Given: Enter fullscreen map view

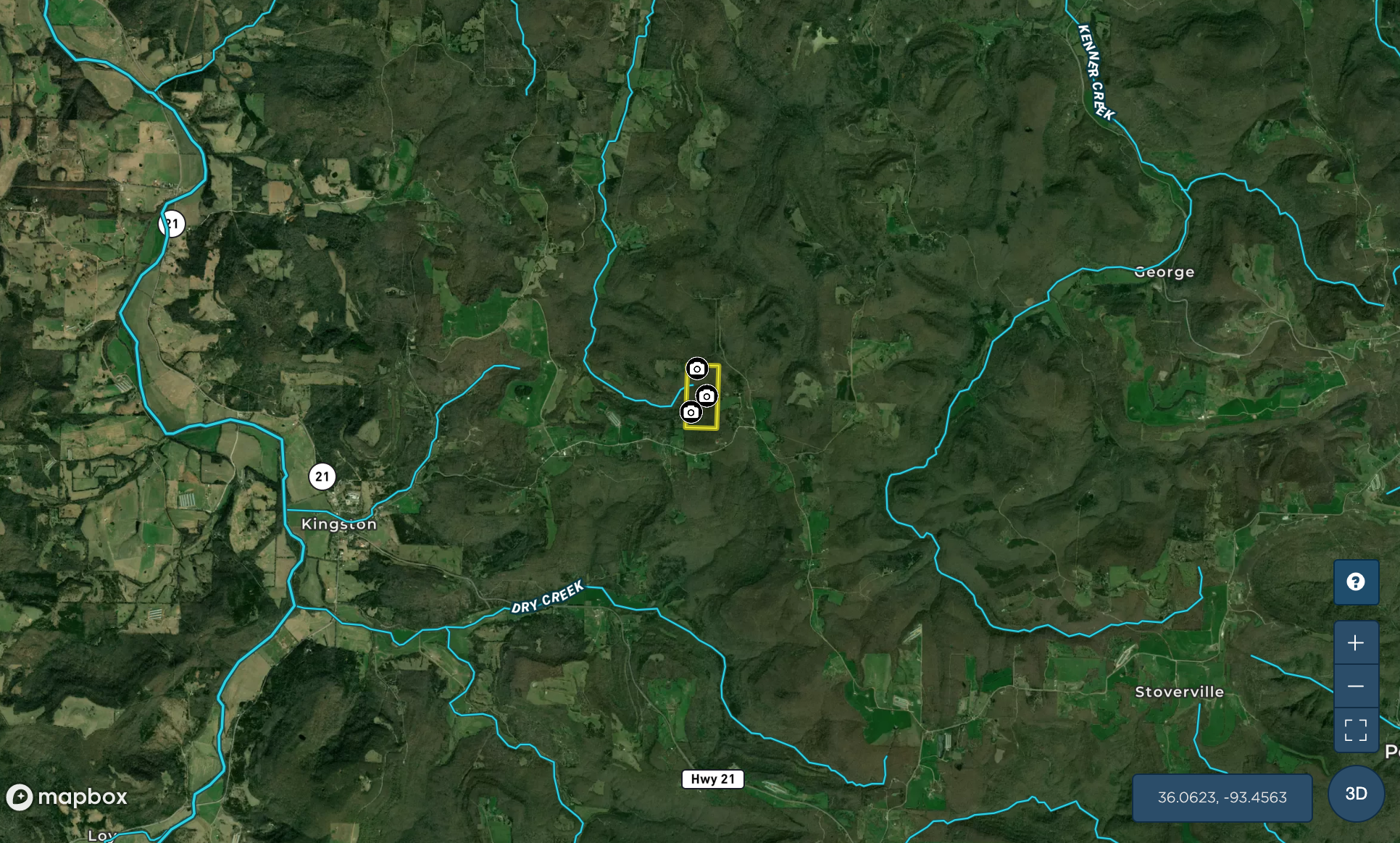Looking at the screenshot, I should (x=1356, y=730).
